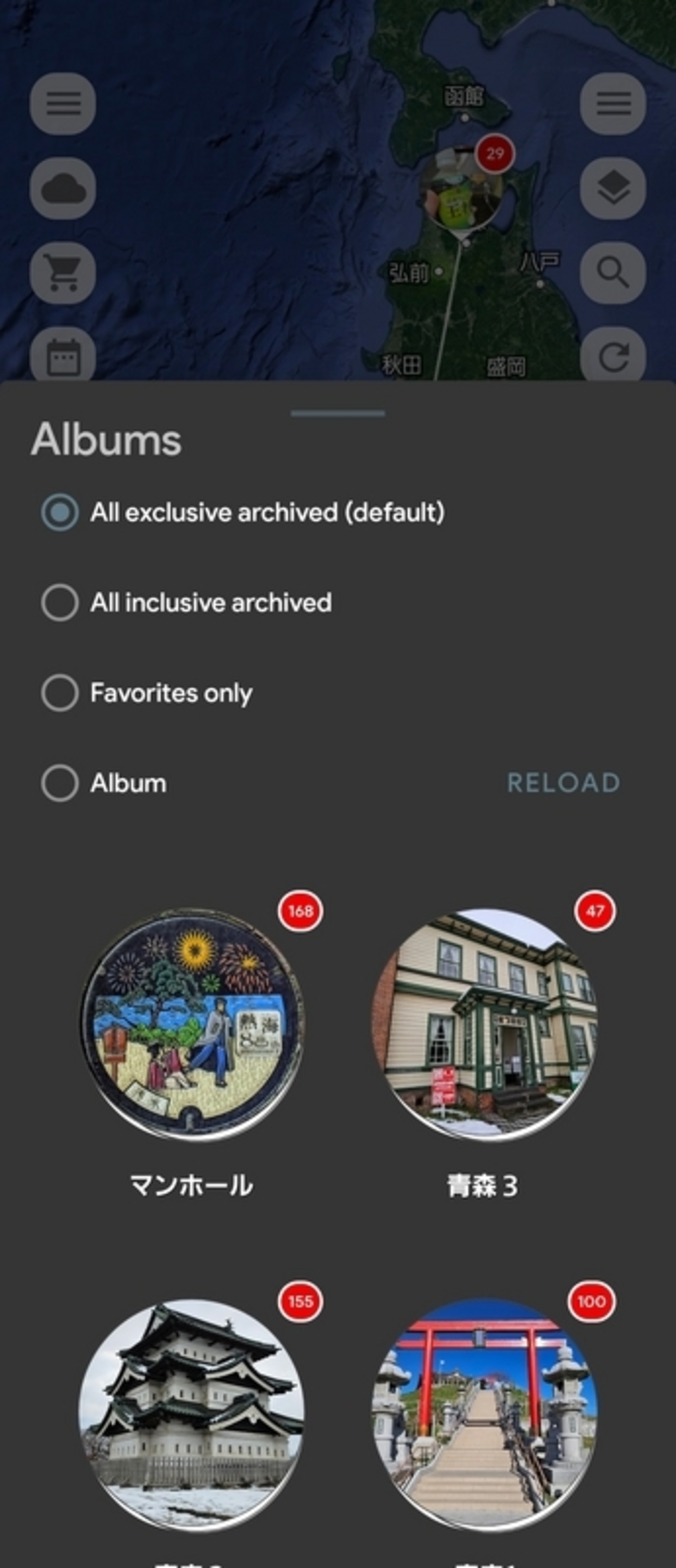This screenshot has width=676, height=1568.
Task: Select the Album radio option
Action: point(60,783)
